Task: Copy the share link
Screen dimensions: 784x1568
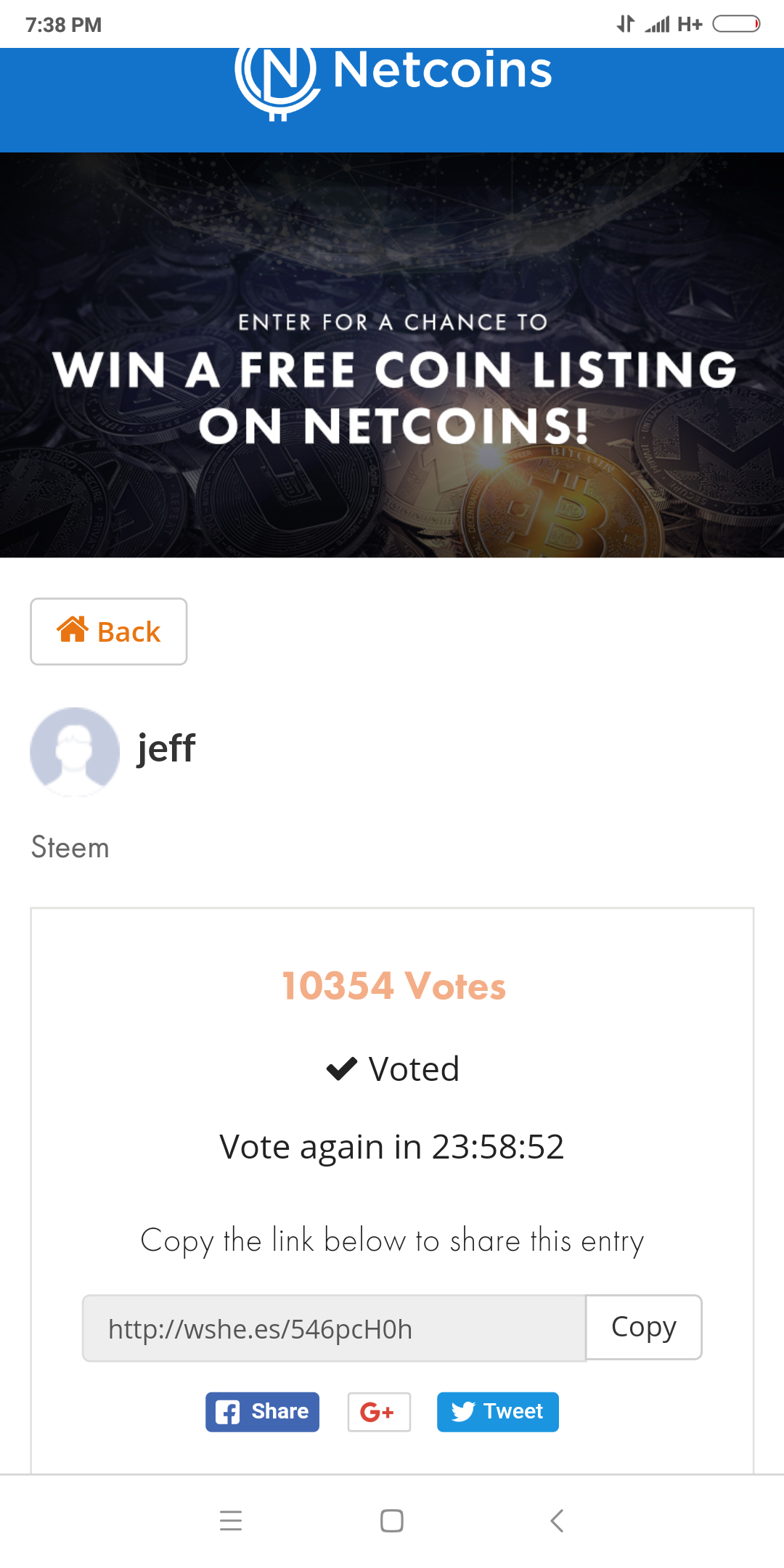Action: click(643, 1327)
